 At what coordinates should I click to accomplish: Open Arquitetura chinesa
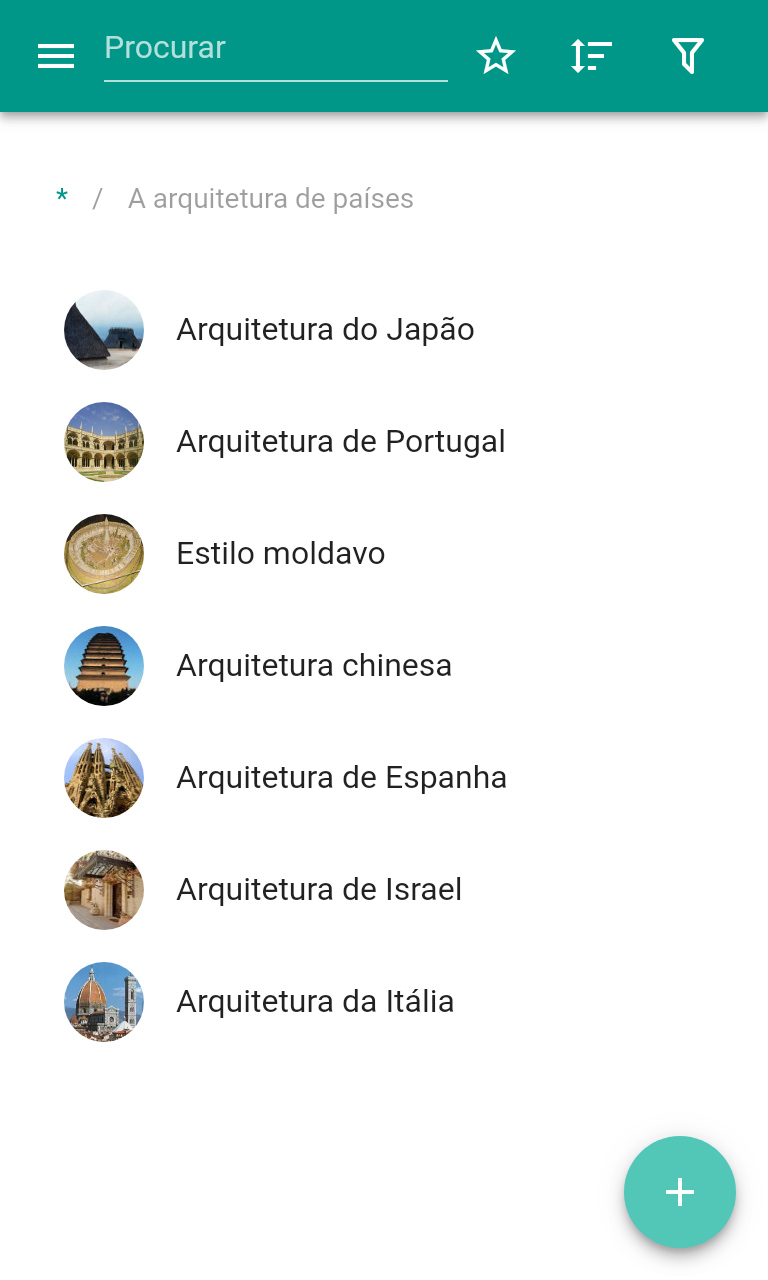click(313, 666)
